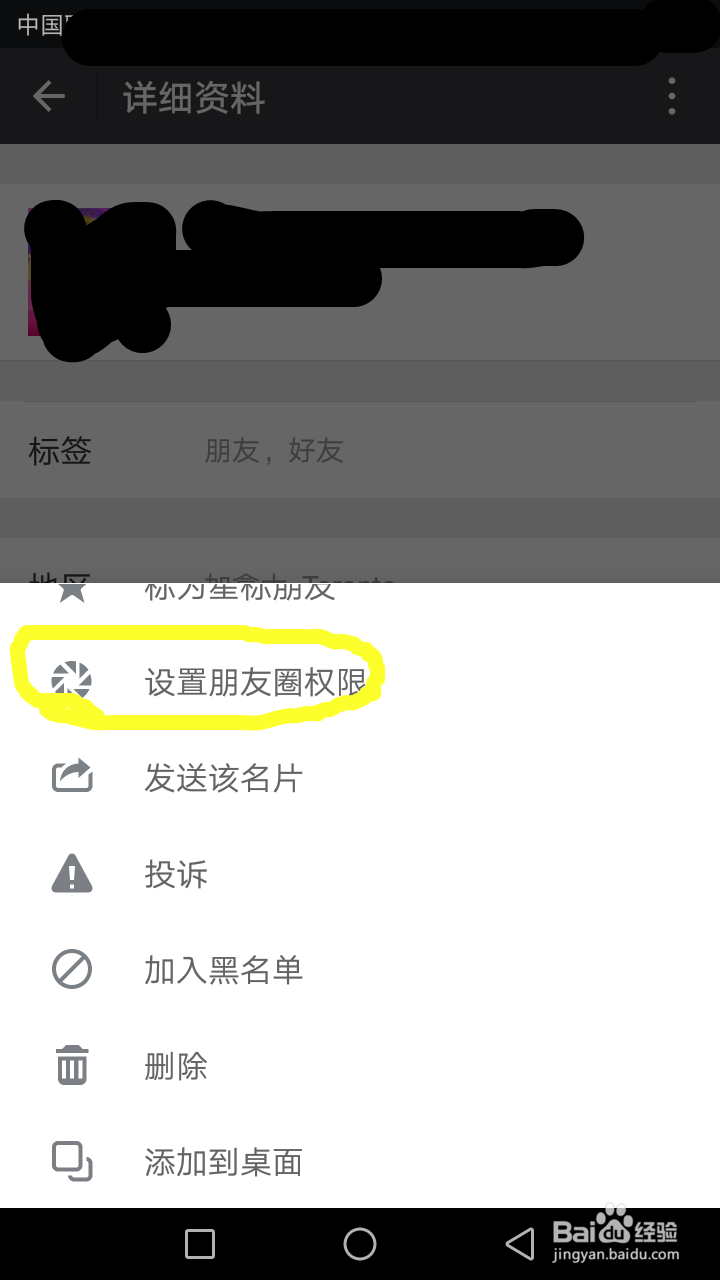The image size is (720, 1280).
Task: Tap the back arrow in the top bar
Action: click(48, 97)
